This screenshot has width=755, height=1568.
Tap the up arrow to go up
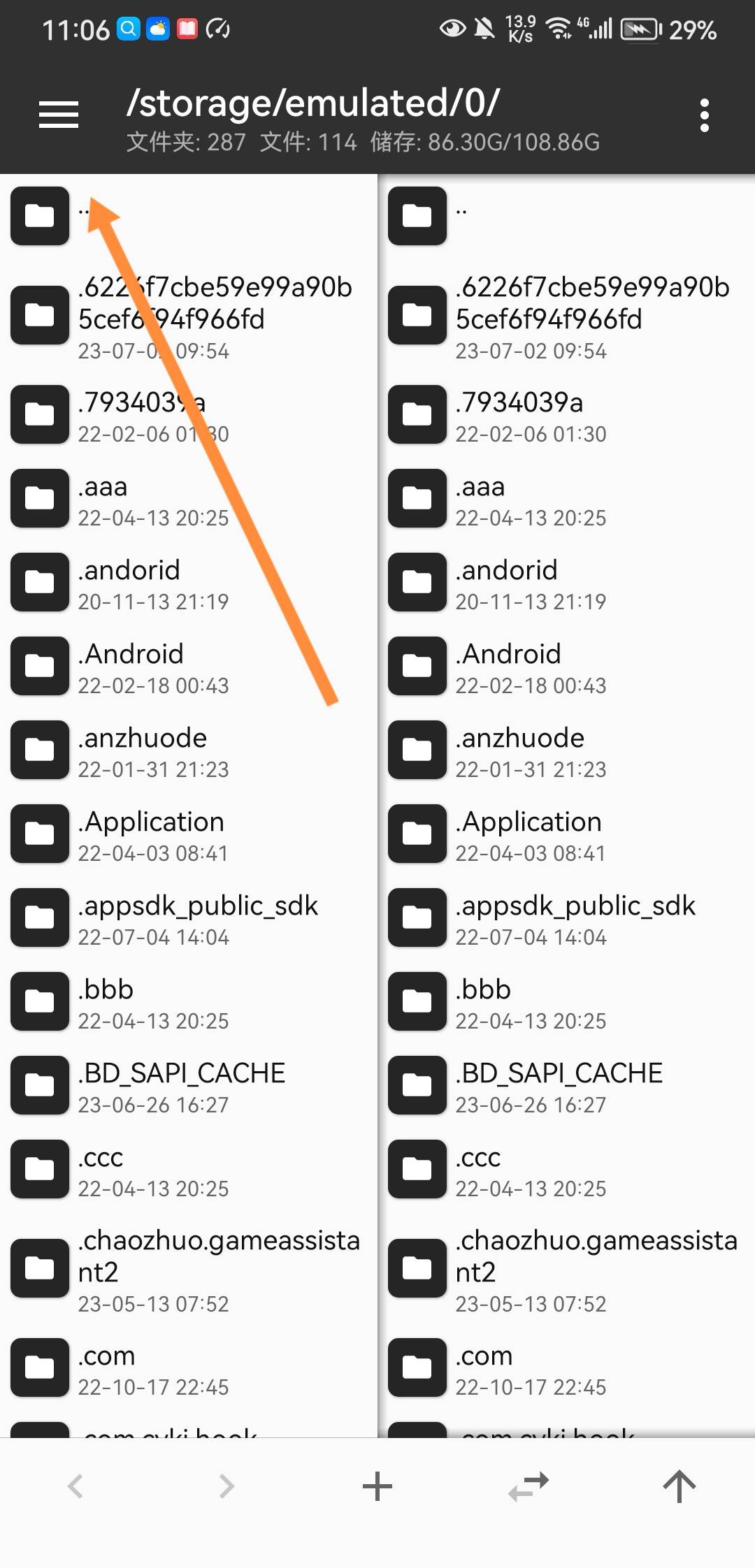point(679,1486)
